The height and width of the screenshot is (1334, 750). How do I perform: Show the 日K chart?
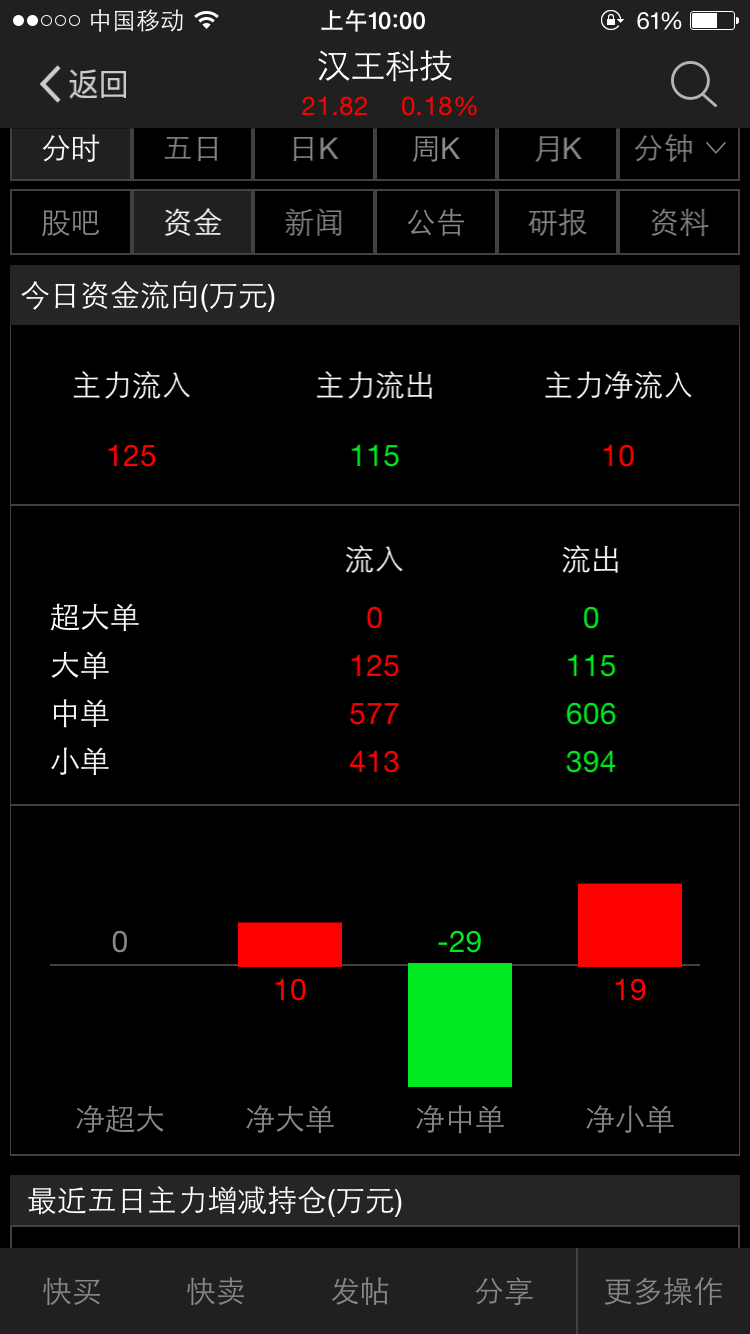(x=314, y=150)
